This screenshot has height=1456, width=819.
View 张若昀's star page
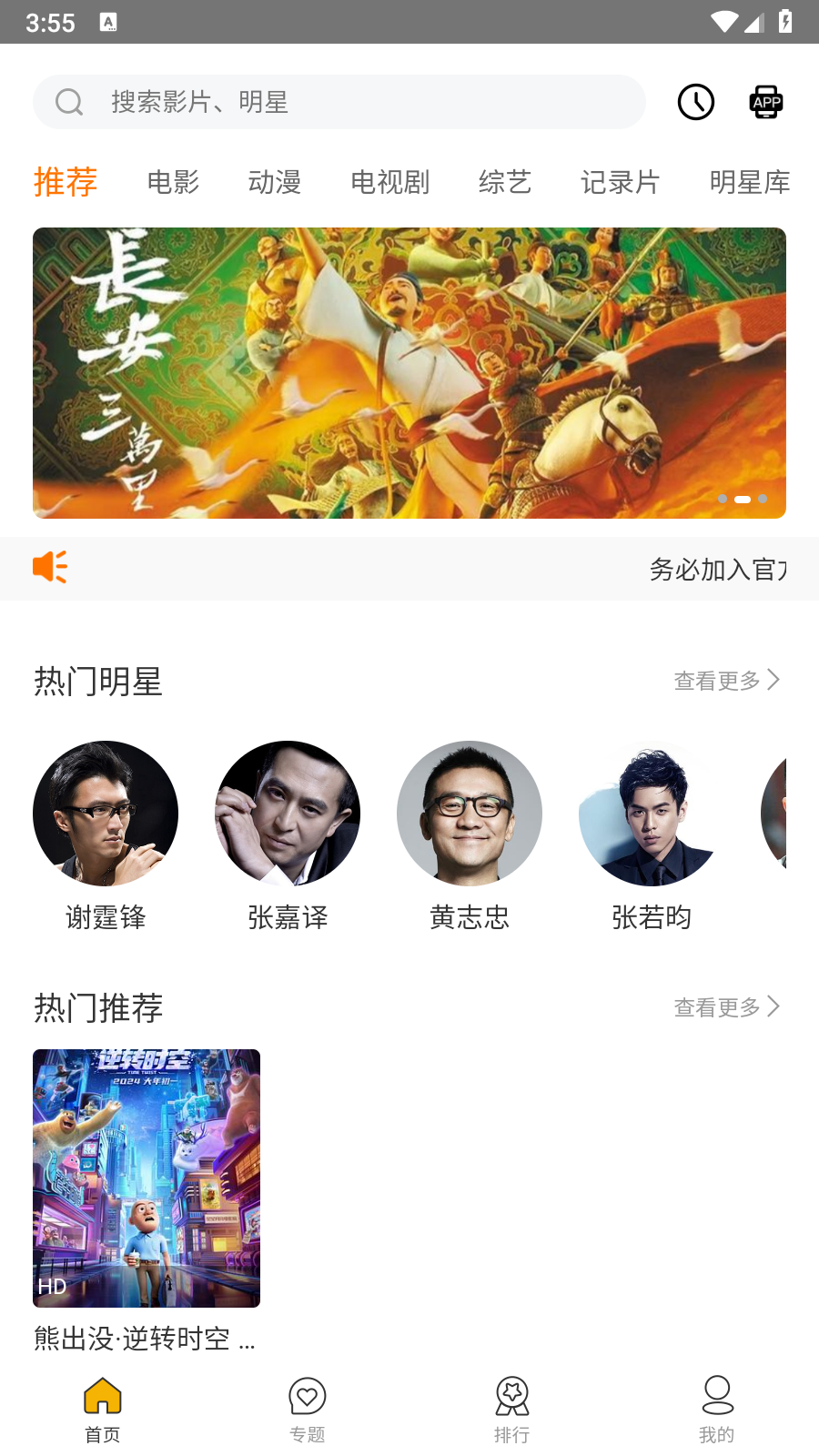tap(652, 814)
